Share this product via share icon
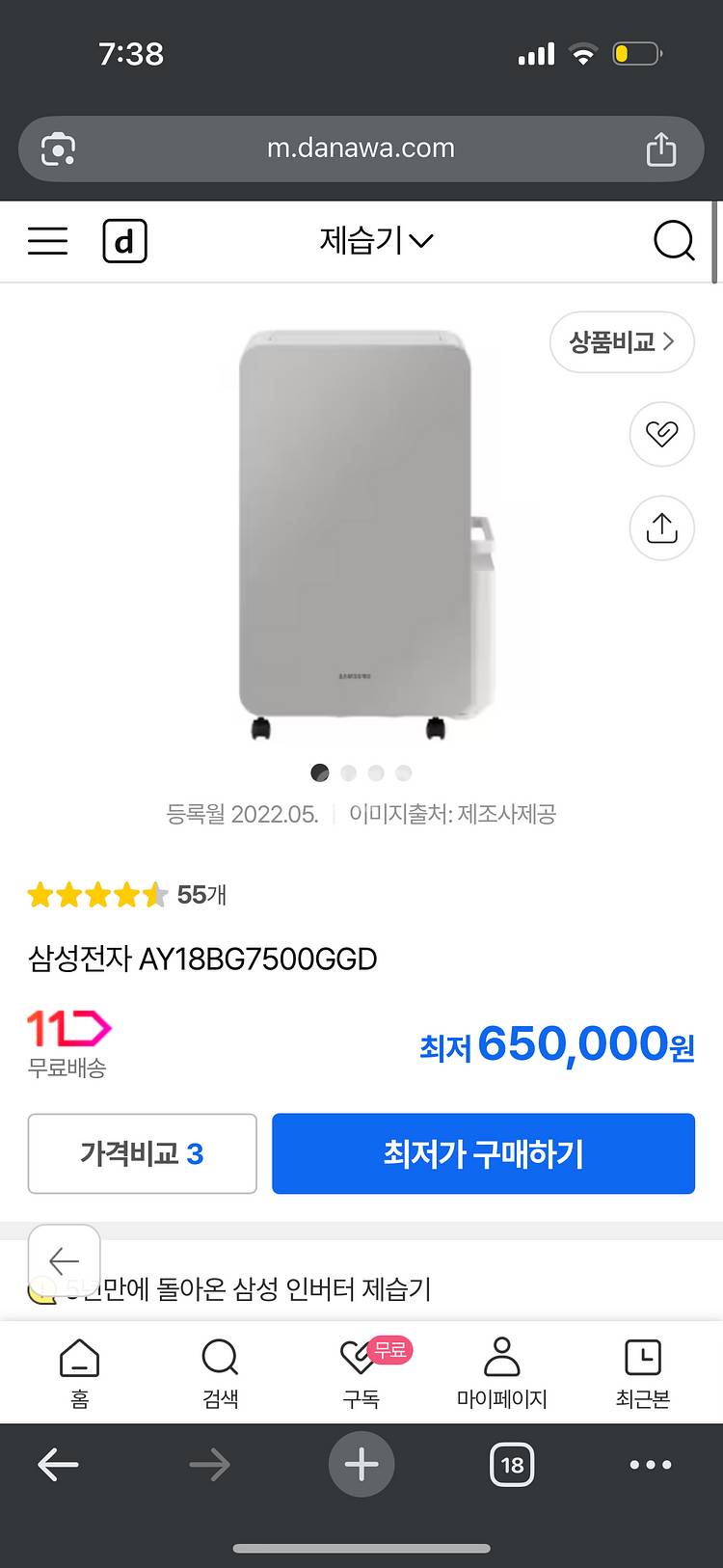 pos(662,528)
